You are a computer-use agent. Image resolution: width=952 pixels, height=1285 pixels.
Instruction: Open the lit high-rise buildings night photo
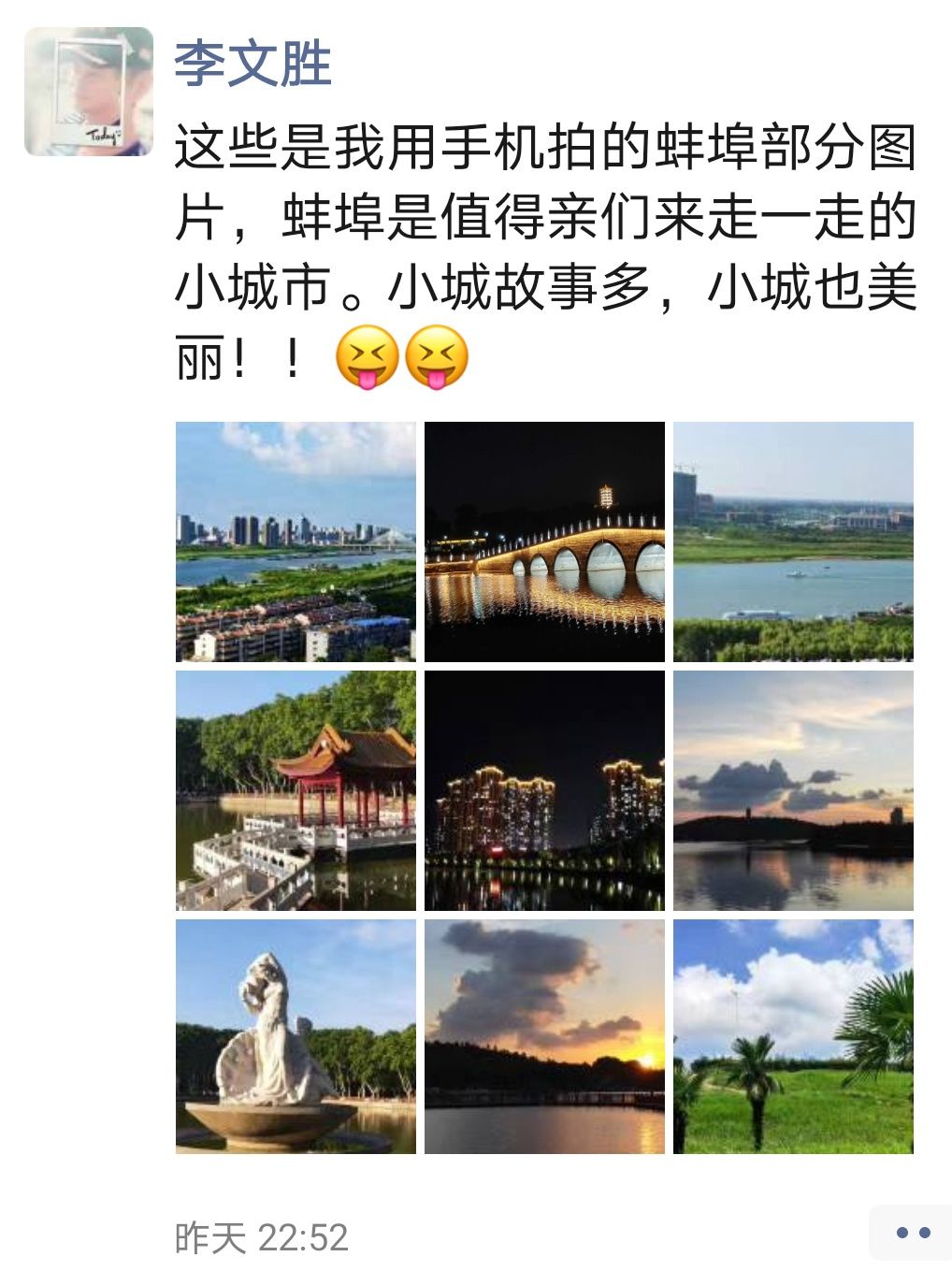pos(544,790)
